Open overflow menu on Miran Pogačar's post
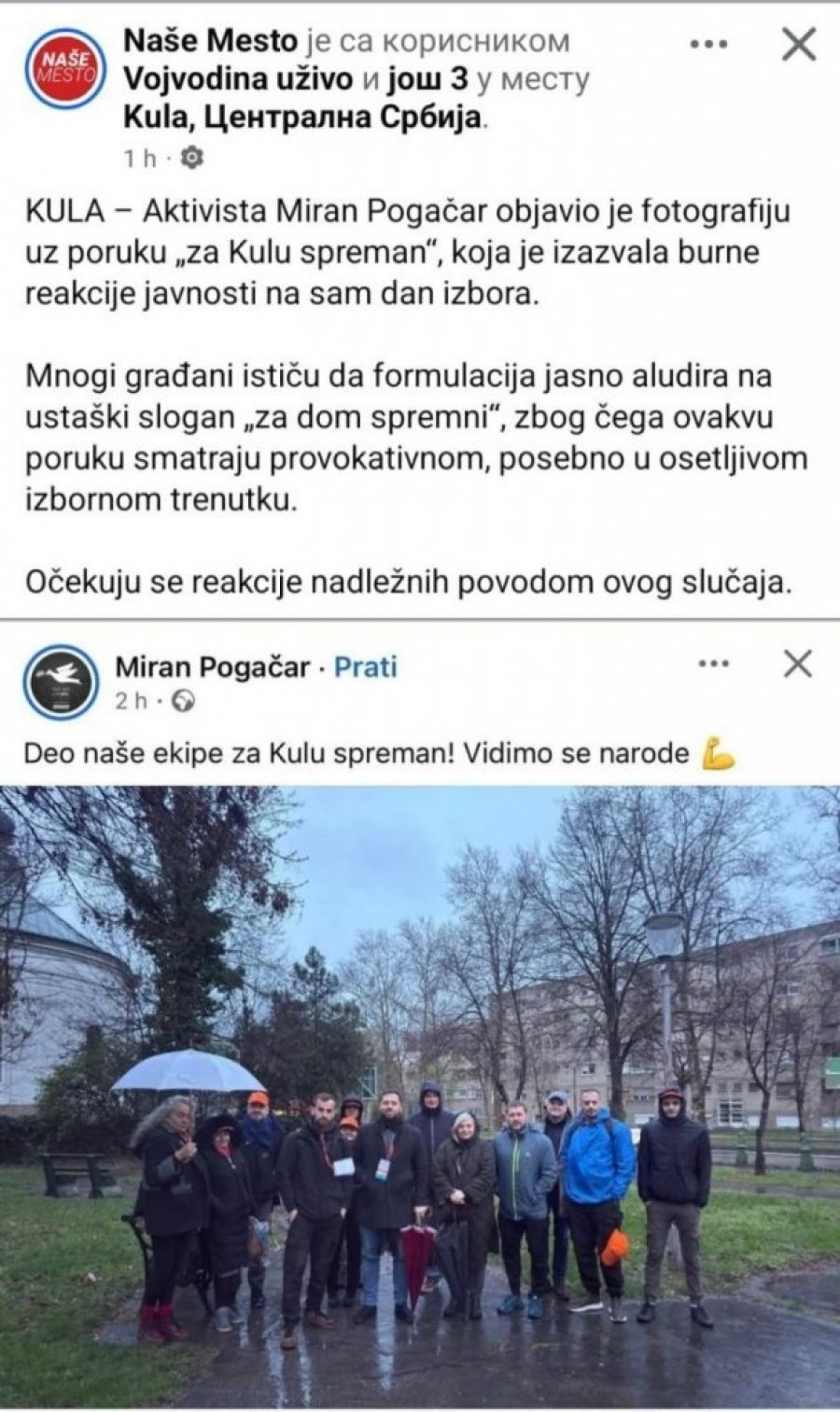 pyautogui.click(x=713, y=664)
